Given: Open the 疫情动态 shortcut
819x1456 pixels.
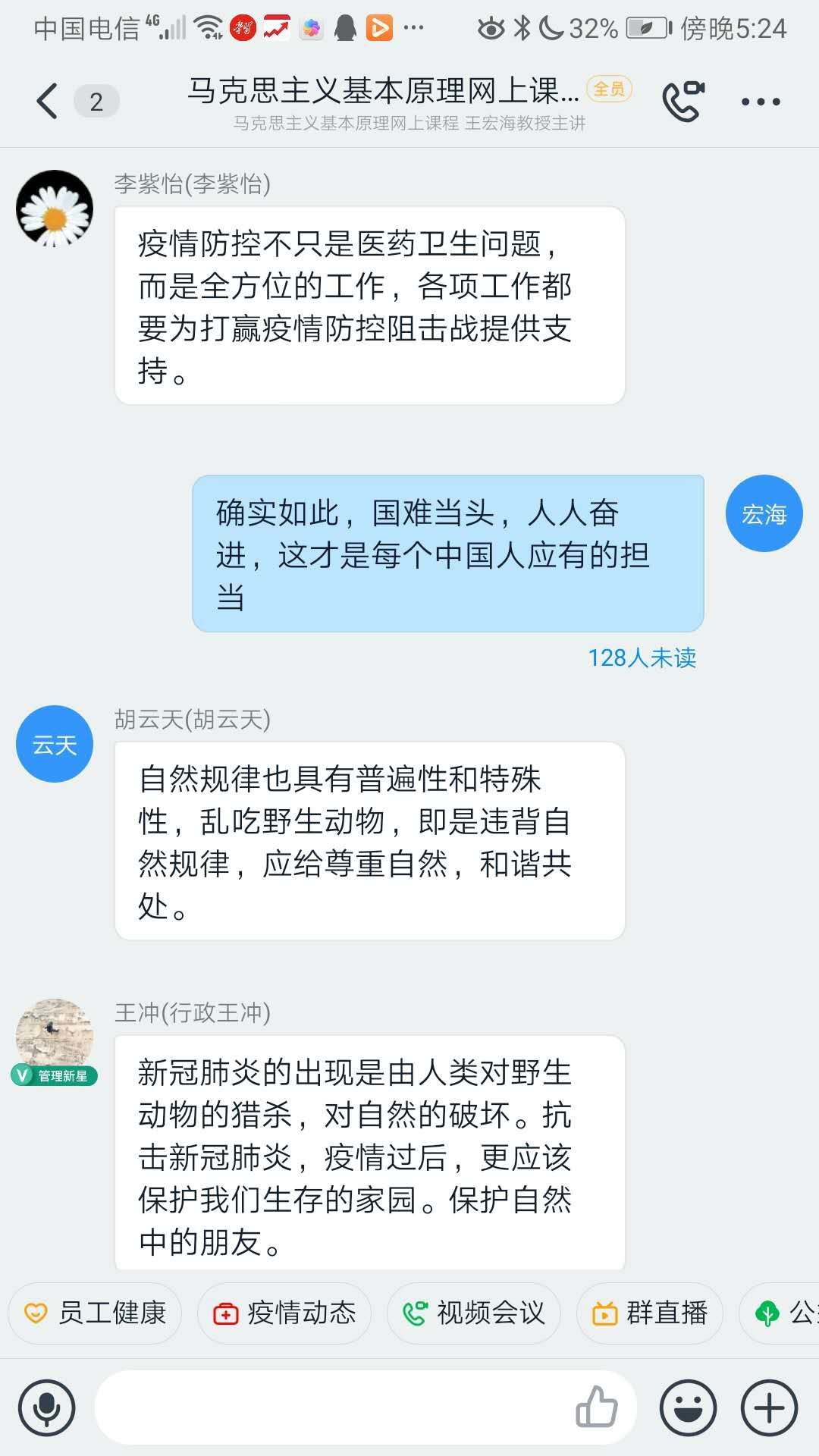Looking at the screenshot, I should [x=284, y=1313].
